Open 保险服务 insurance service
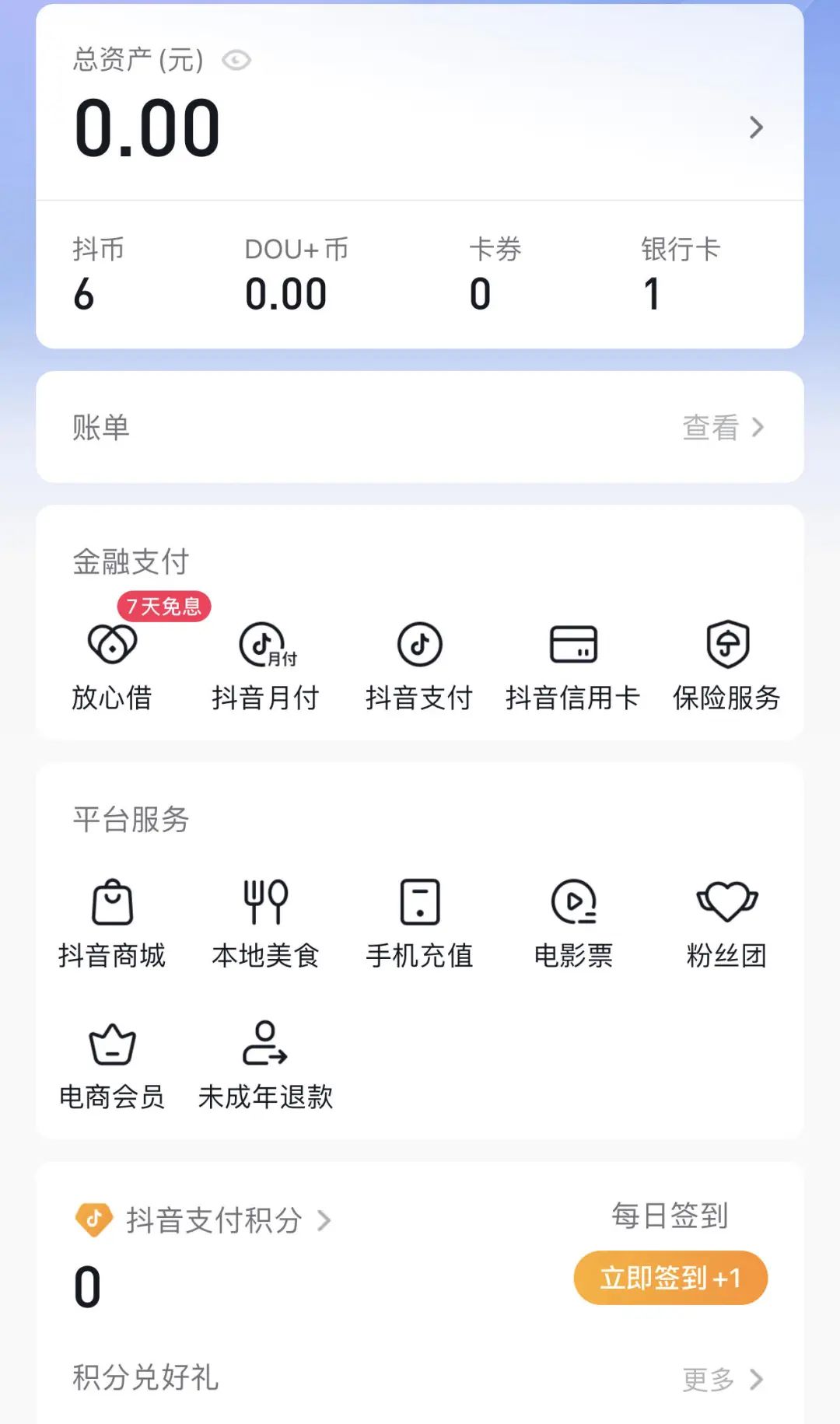Image resolution: width=840 pixels, height=1424 pixels. click(726, 665)
